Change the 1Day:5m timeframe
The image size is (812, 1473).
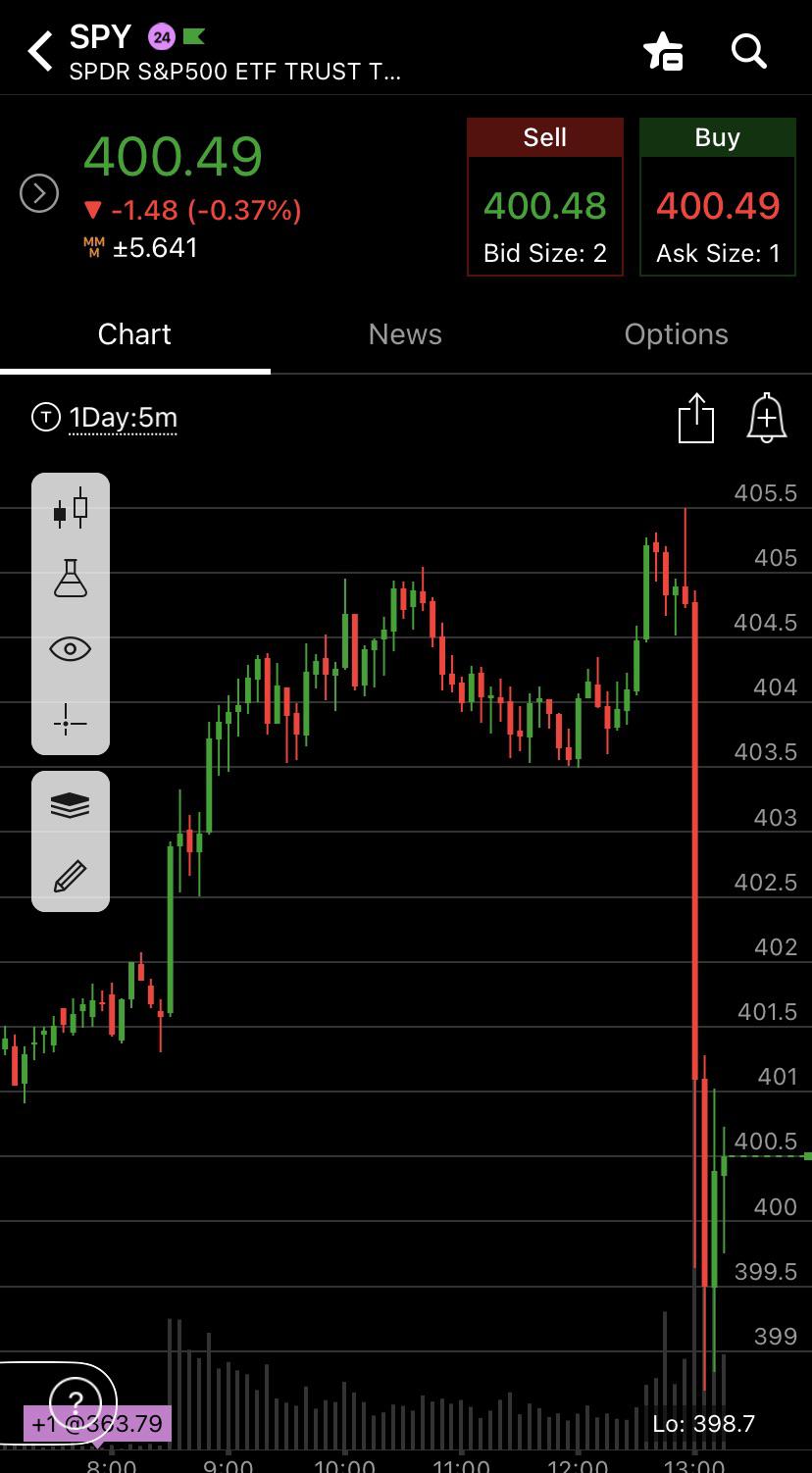click(x=123, y=418)
